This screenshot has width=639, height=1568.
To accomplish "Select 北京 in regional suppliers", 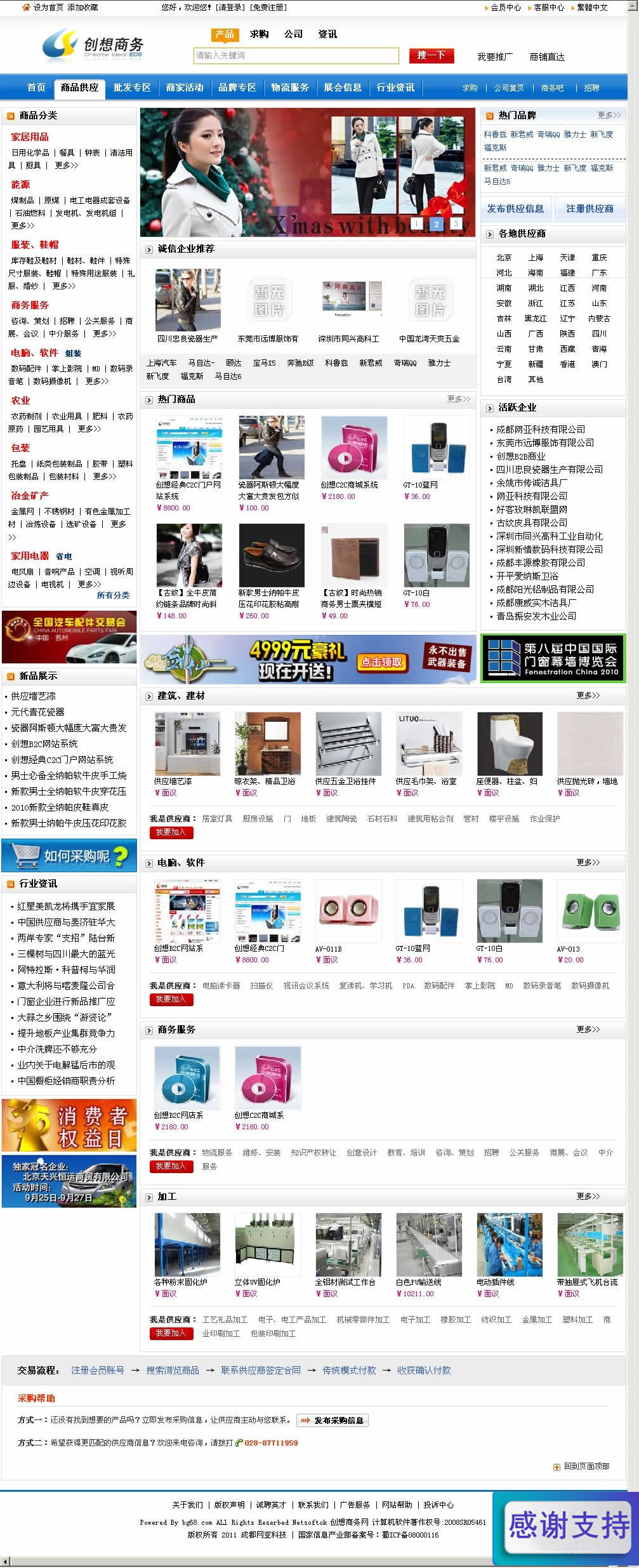I will [504, 258].
